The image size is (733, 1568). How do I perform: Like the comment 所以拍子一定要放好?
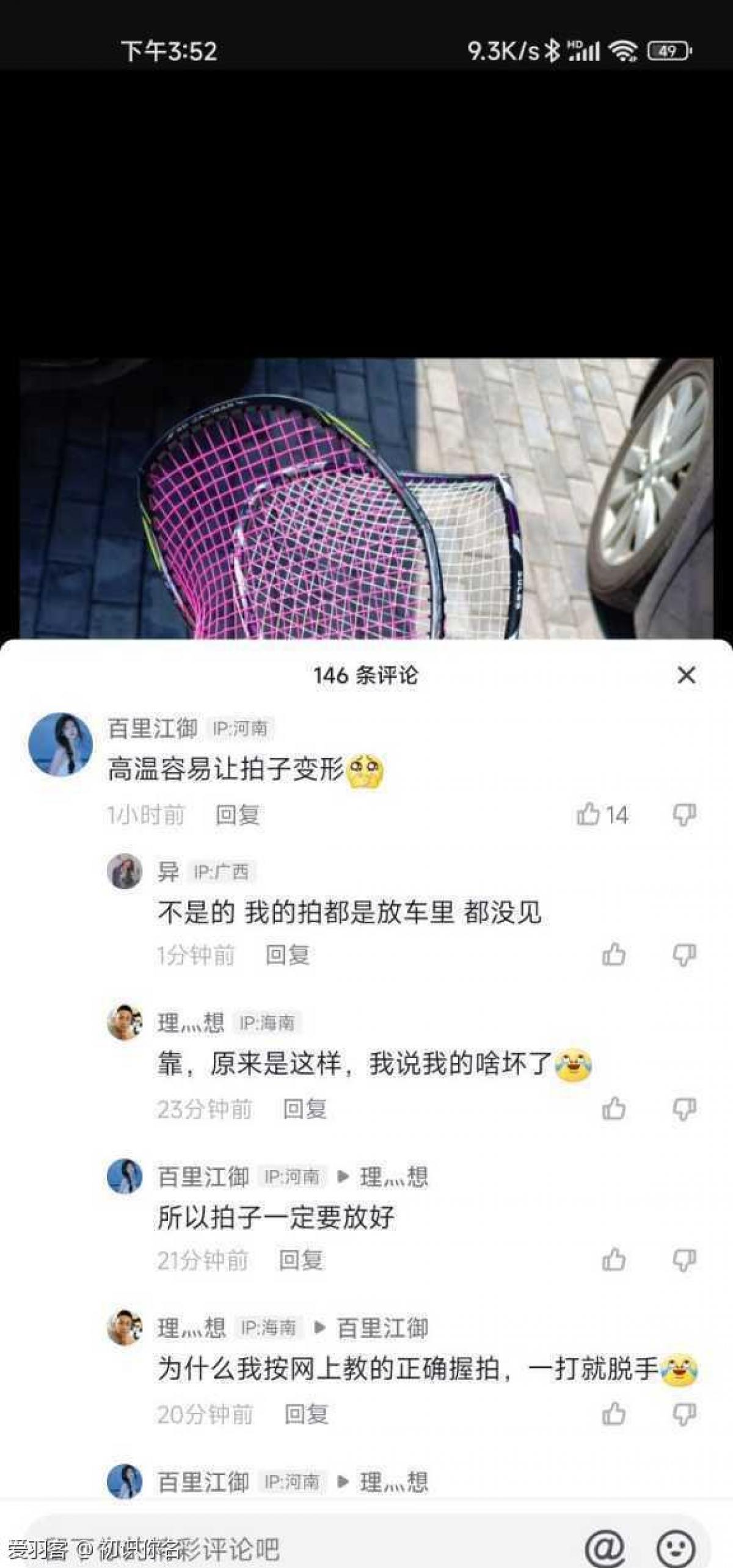point(614,1260)
